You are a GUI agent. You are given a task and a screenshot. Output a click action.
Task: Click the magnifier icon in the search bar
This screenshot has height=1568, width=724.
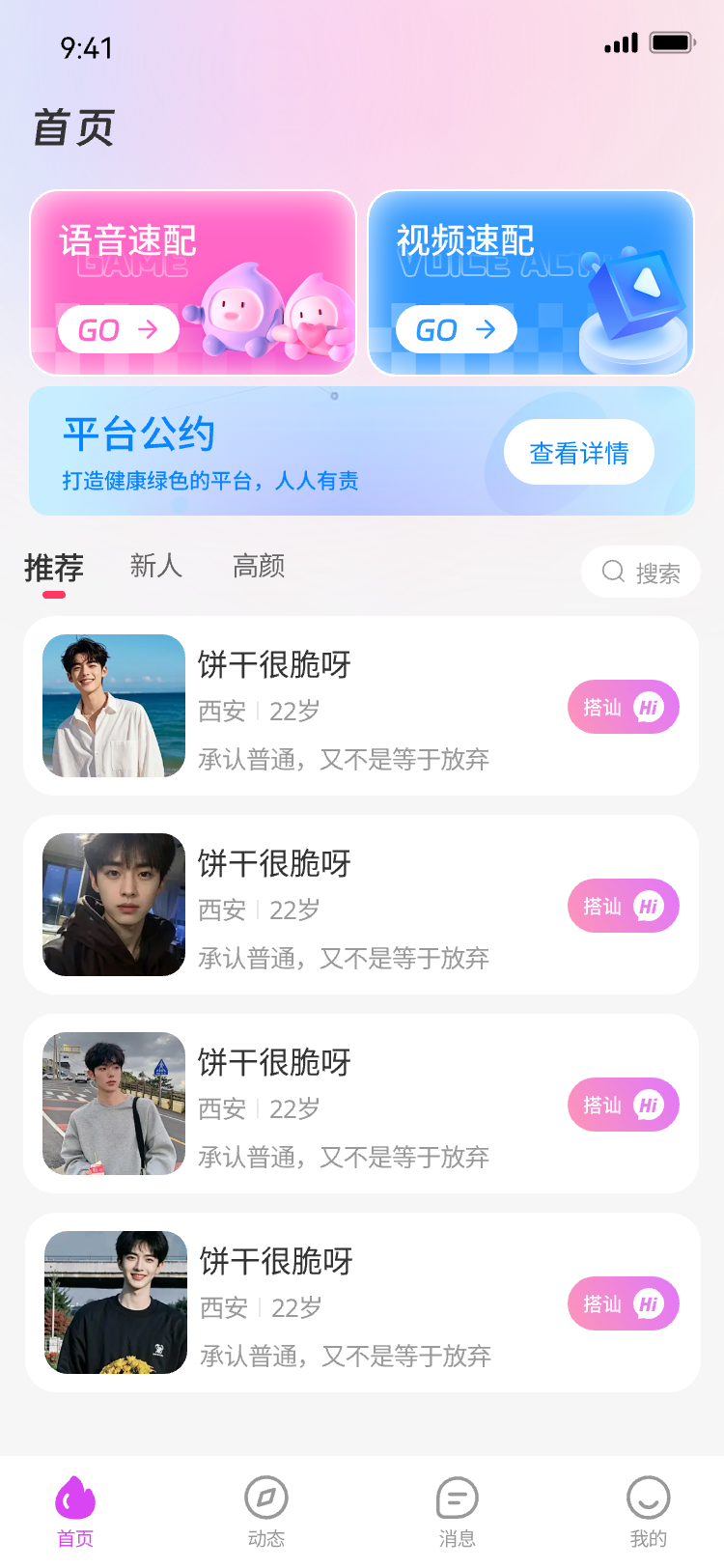[612, 572]
